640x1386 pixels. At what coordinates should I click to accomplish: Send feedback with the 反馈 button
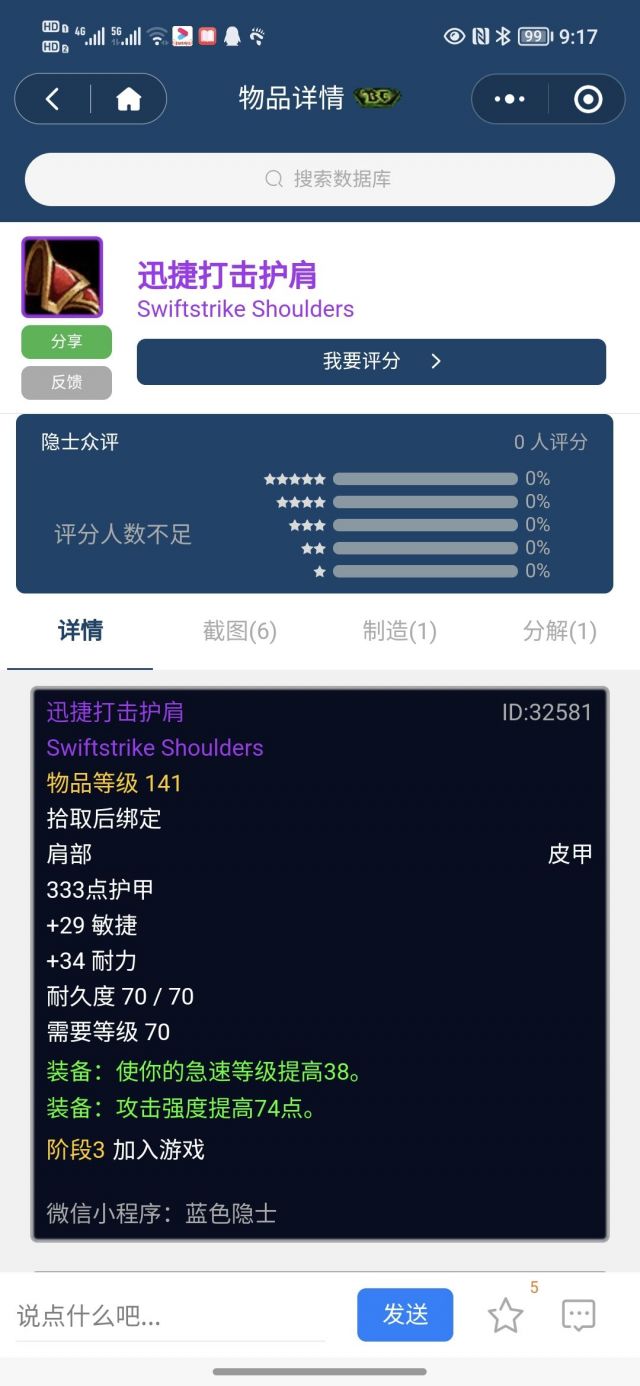(66, 382)
